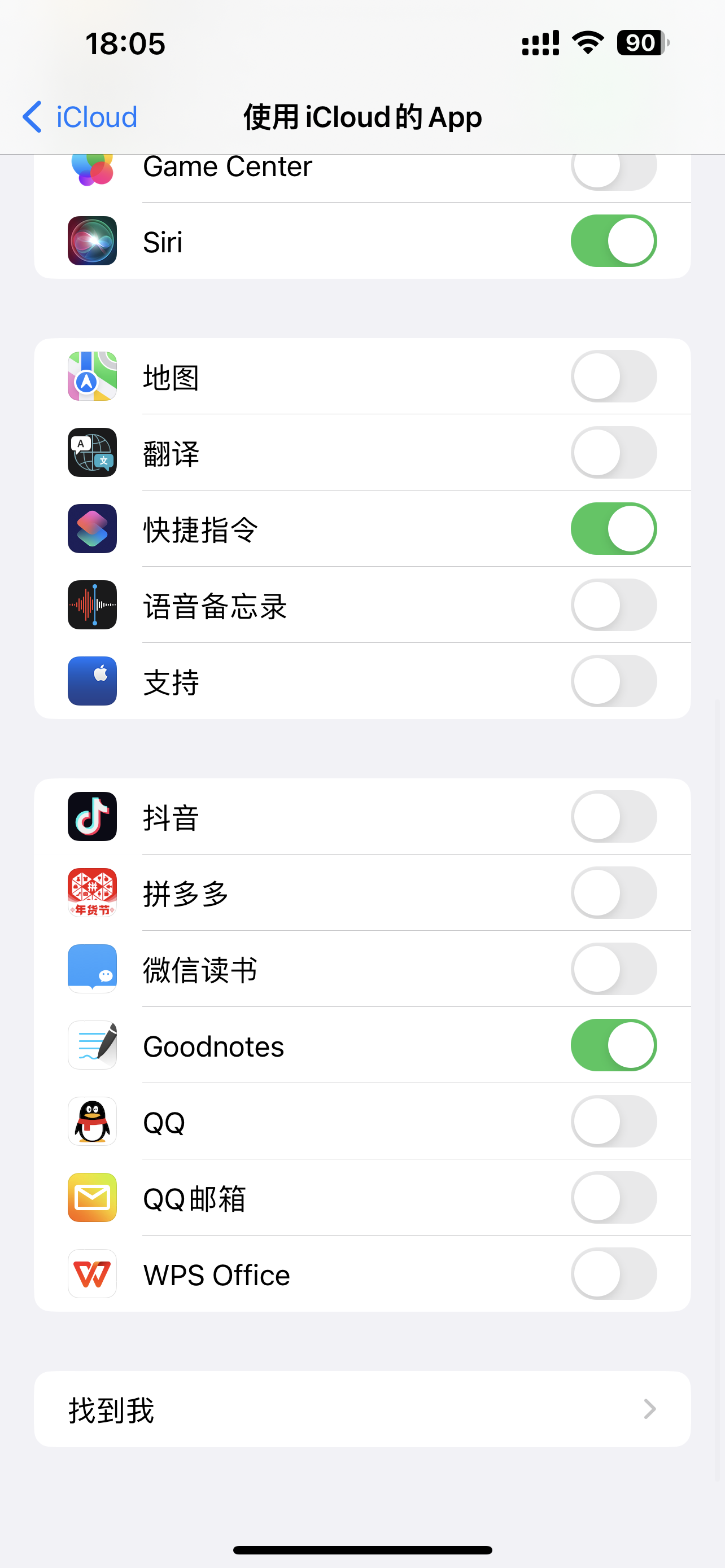Toggle on 翻译 iCloud sync
Image resolution: width=725 pixels, height=1568 pixels.
(613, 452)
